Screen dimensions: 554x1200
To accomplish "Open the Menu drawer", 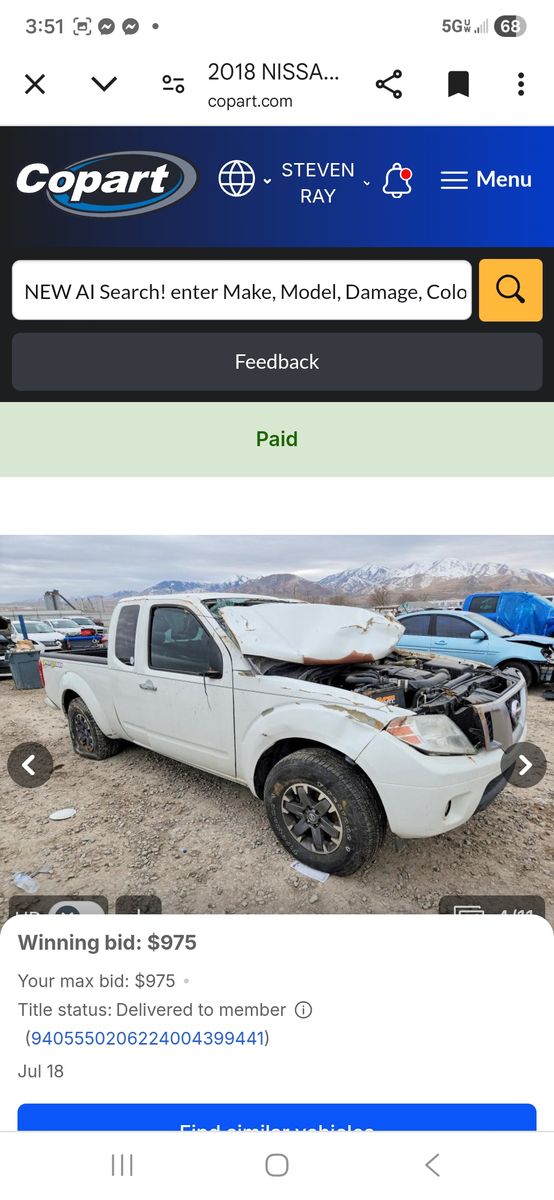I will click(x=486, y=180).
